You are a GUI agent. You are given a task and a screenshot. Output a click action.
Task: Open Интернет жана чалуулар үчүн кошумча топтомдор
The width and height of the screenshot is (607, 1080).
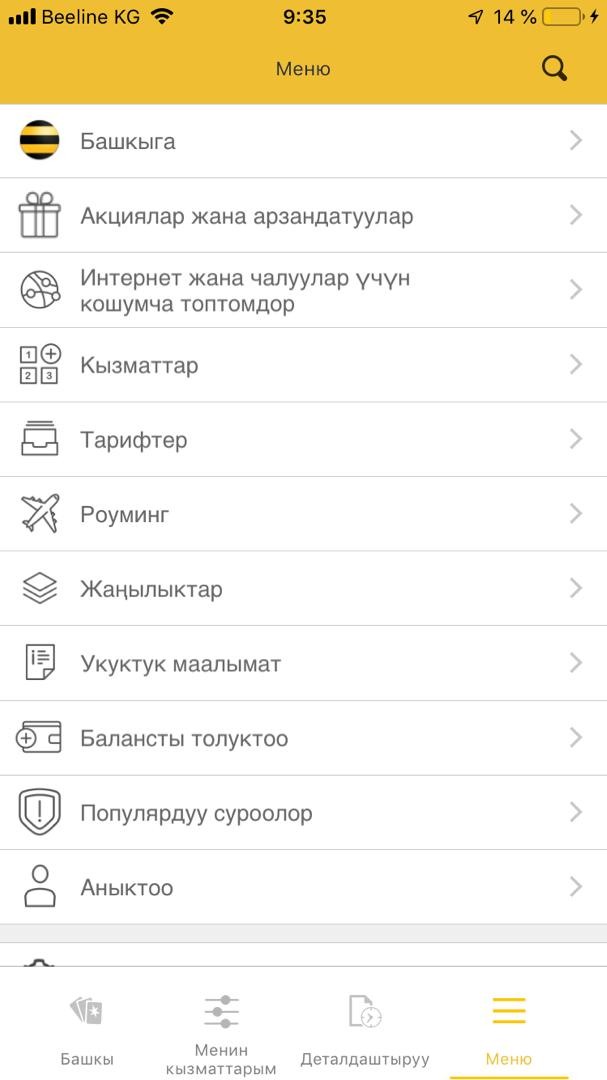click(x=303, y=290)
